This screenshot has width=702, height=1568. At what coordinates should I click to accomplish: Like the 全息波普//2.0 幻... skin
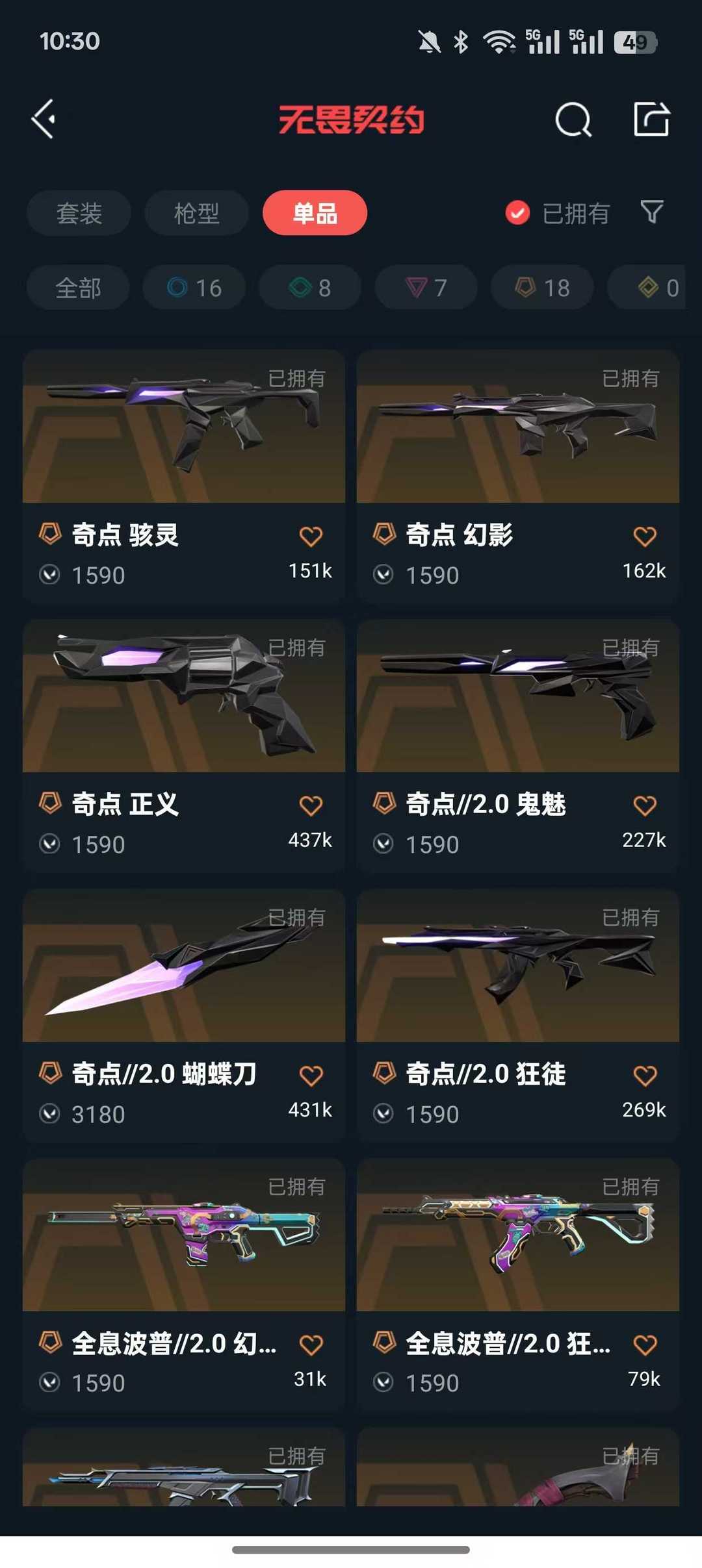(311, 1345)
